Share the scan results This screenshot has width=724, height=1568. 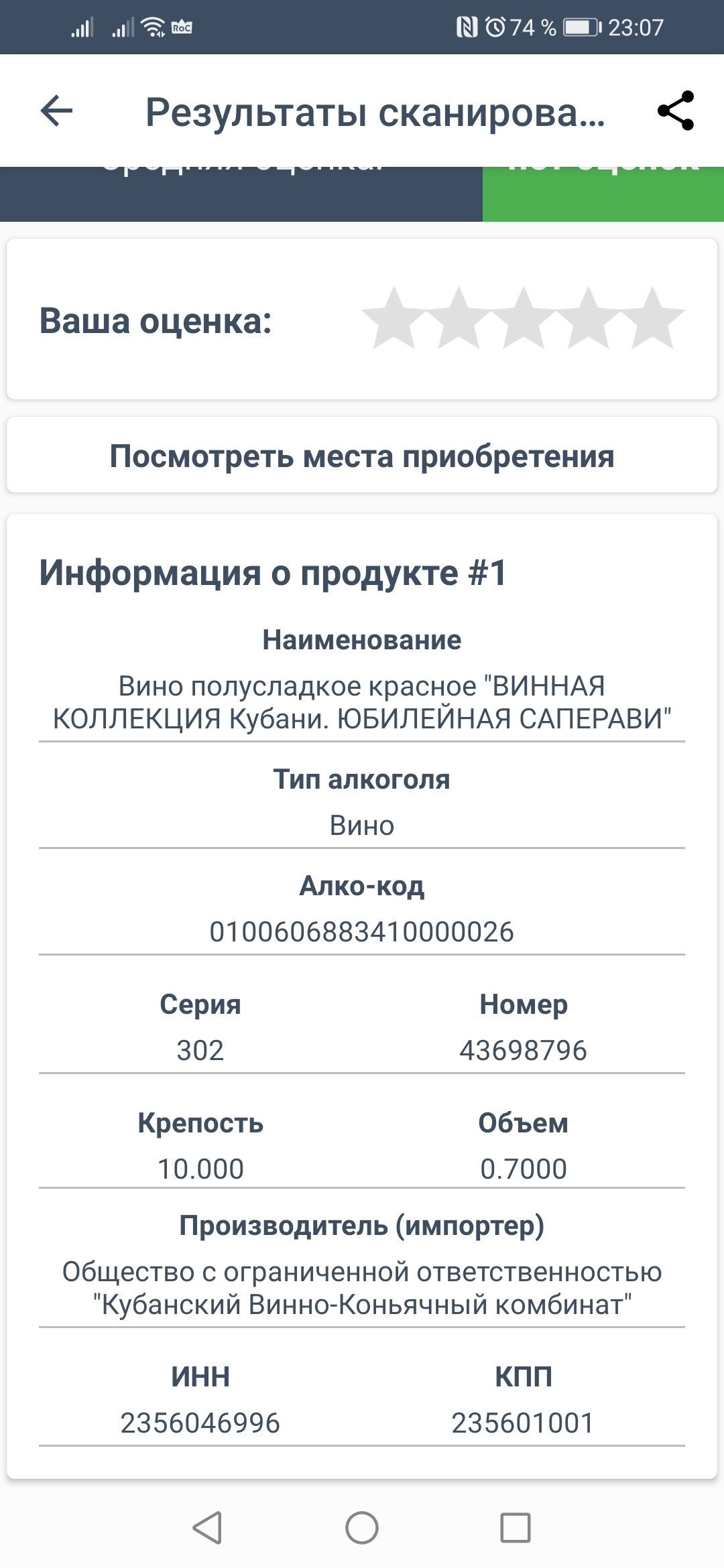[x=675, y=111]
